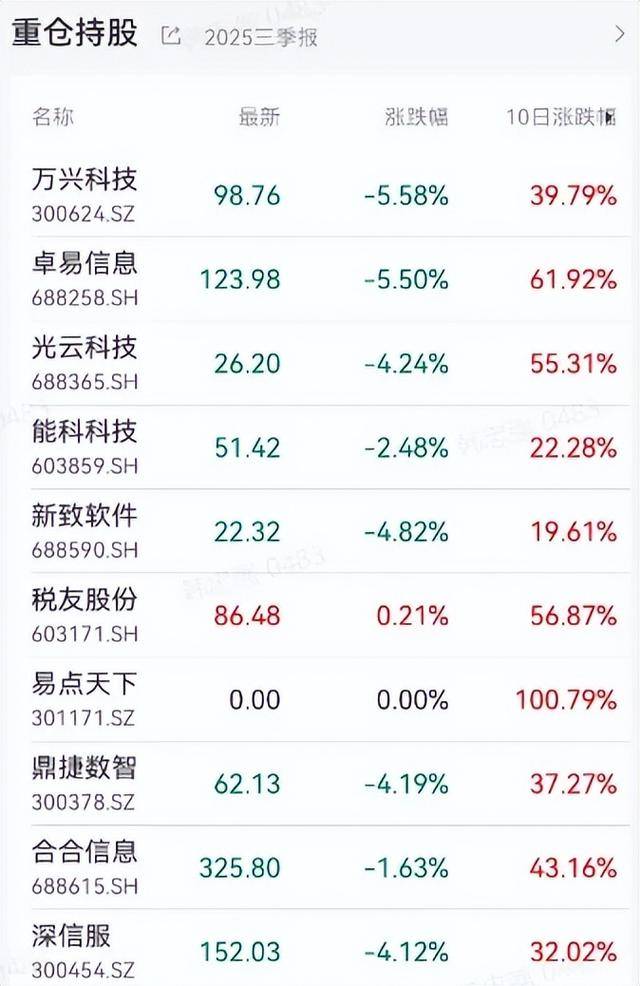Expand full holdings with the top-right chevron
Screen dimensions: 640x986
(x=619, y=34)
